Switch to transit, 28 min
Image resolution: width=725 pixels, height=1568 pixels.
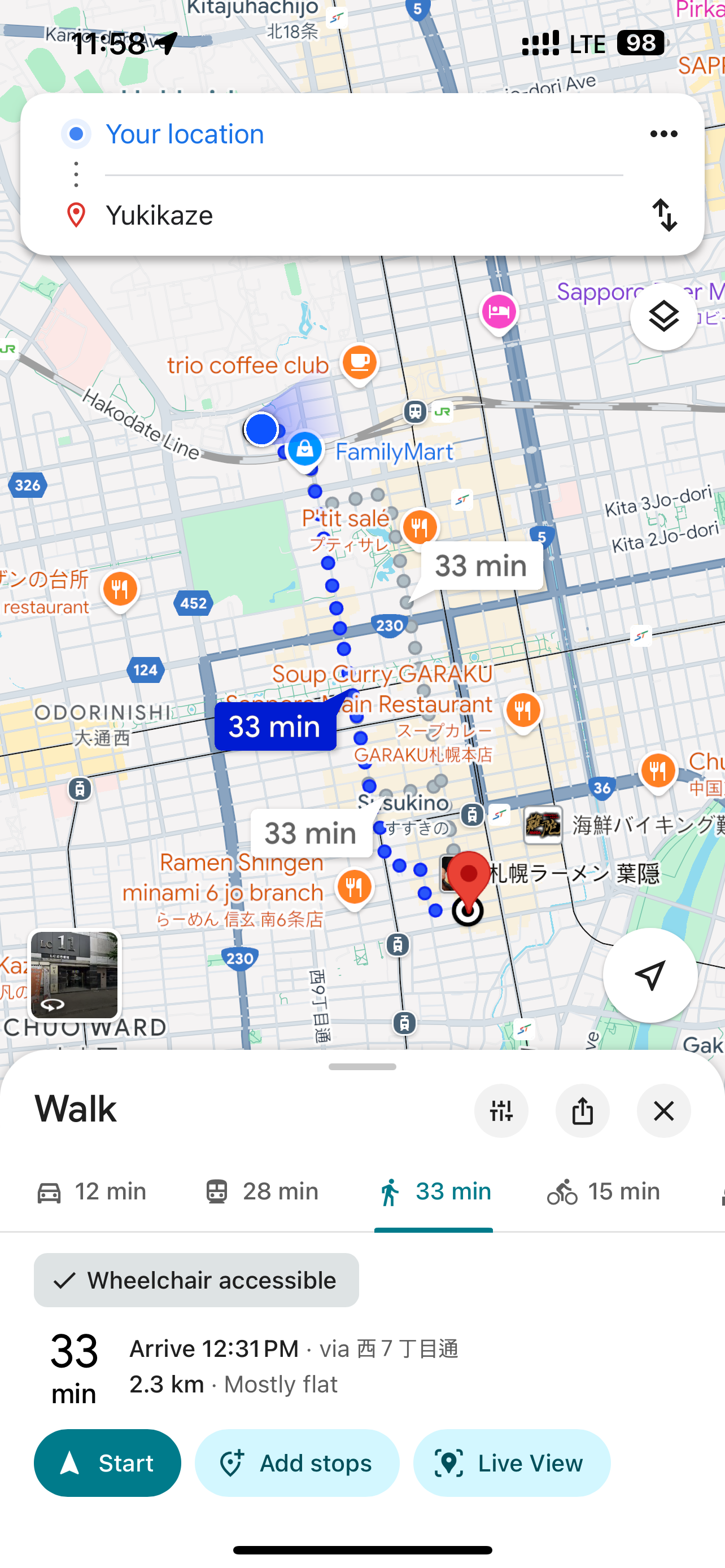261,1191
